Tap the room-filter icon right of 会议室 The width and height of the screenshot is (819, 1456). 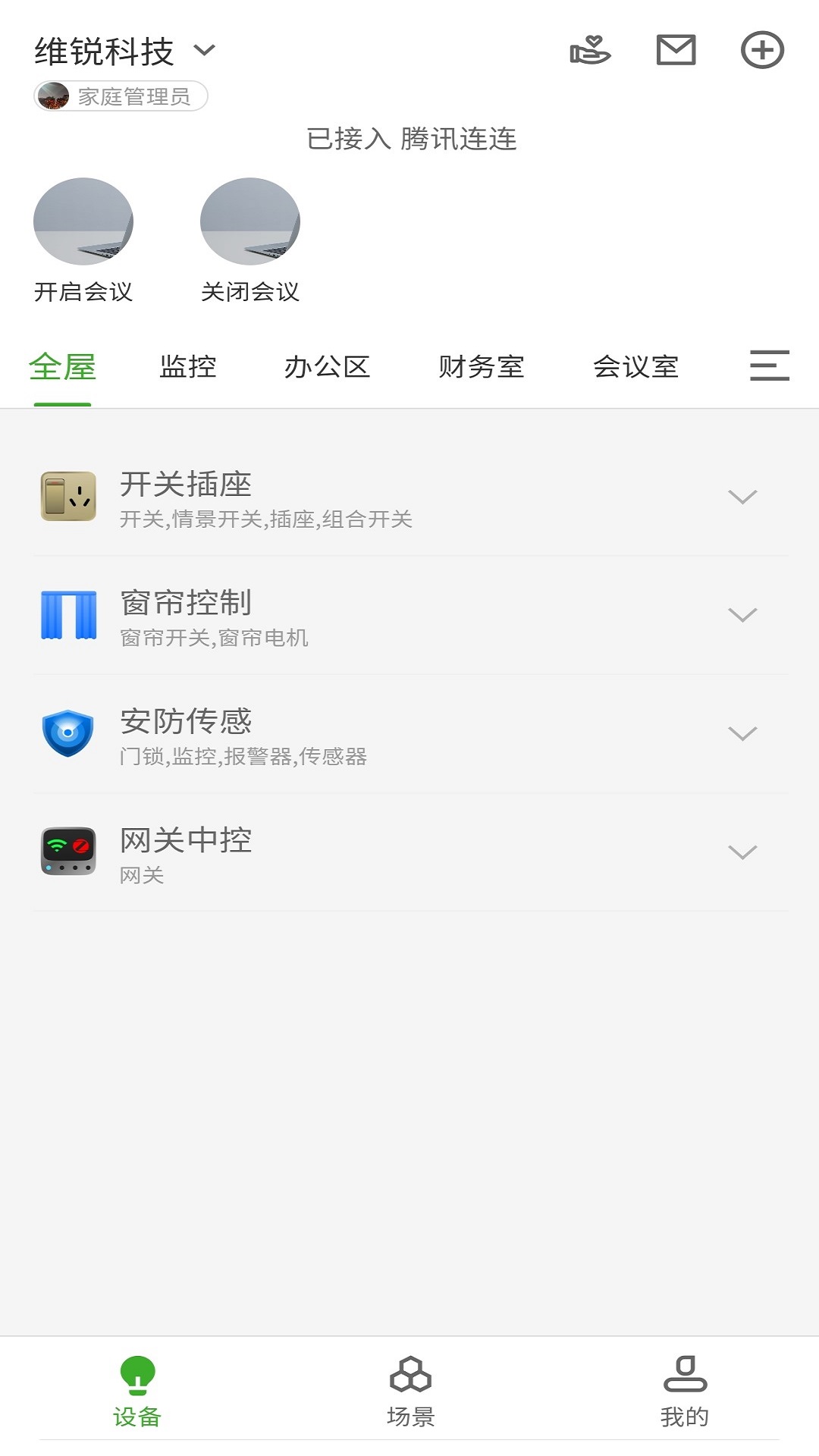tap(769, 367)
